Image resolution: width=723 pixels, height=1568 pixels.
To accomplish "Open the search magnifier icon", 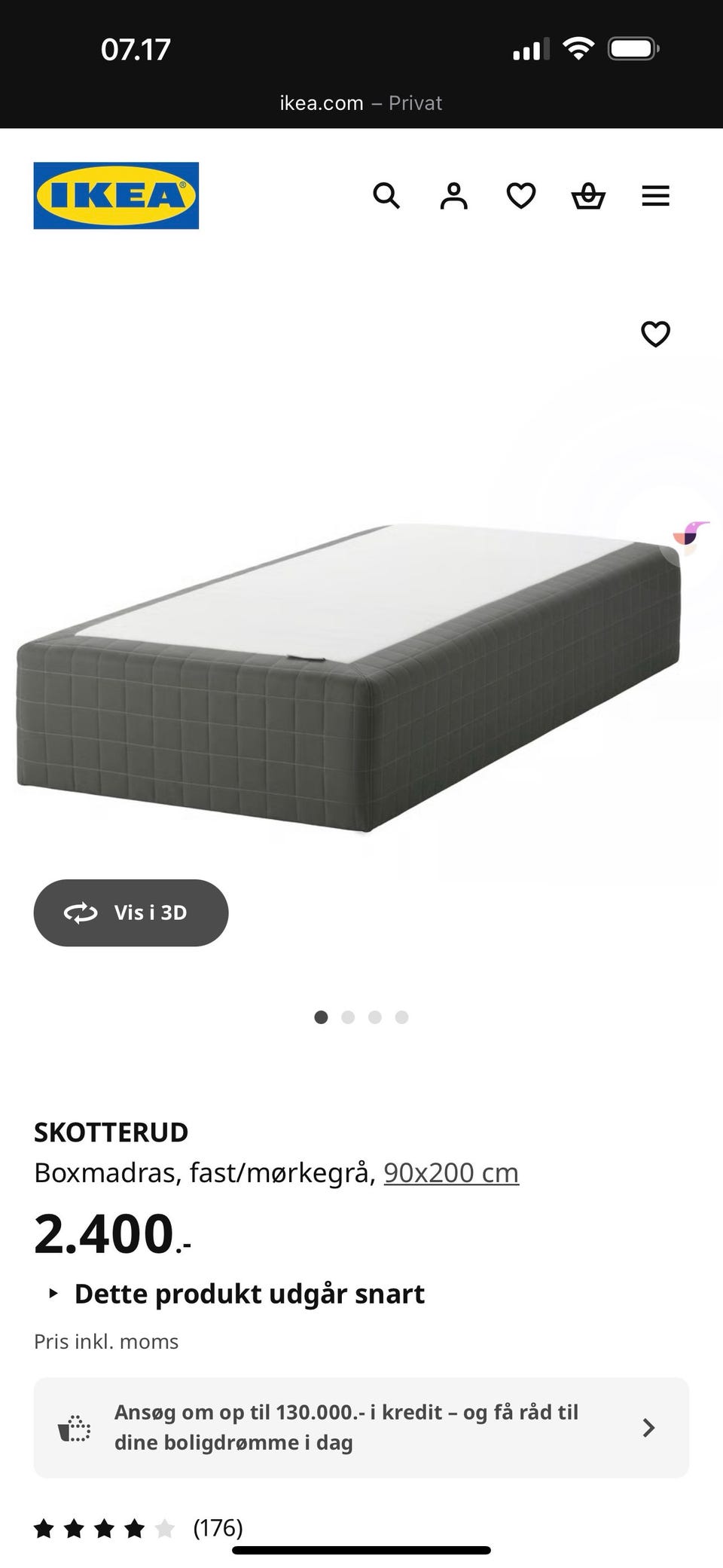I will coord(386,196).
